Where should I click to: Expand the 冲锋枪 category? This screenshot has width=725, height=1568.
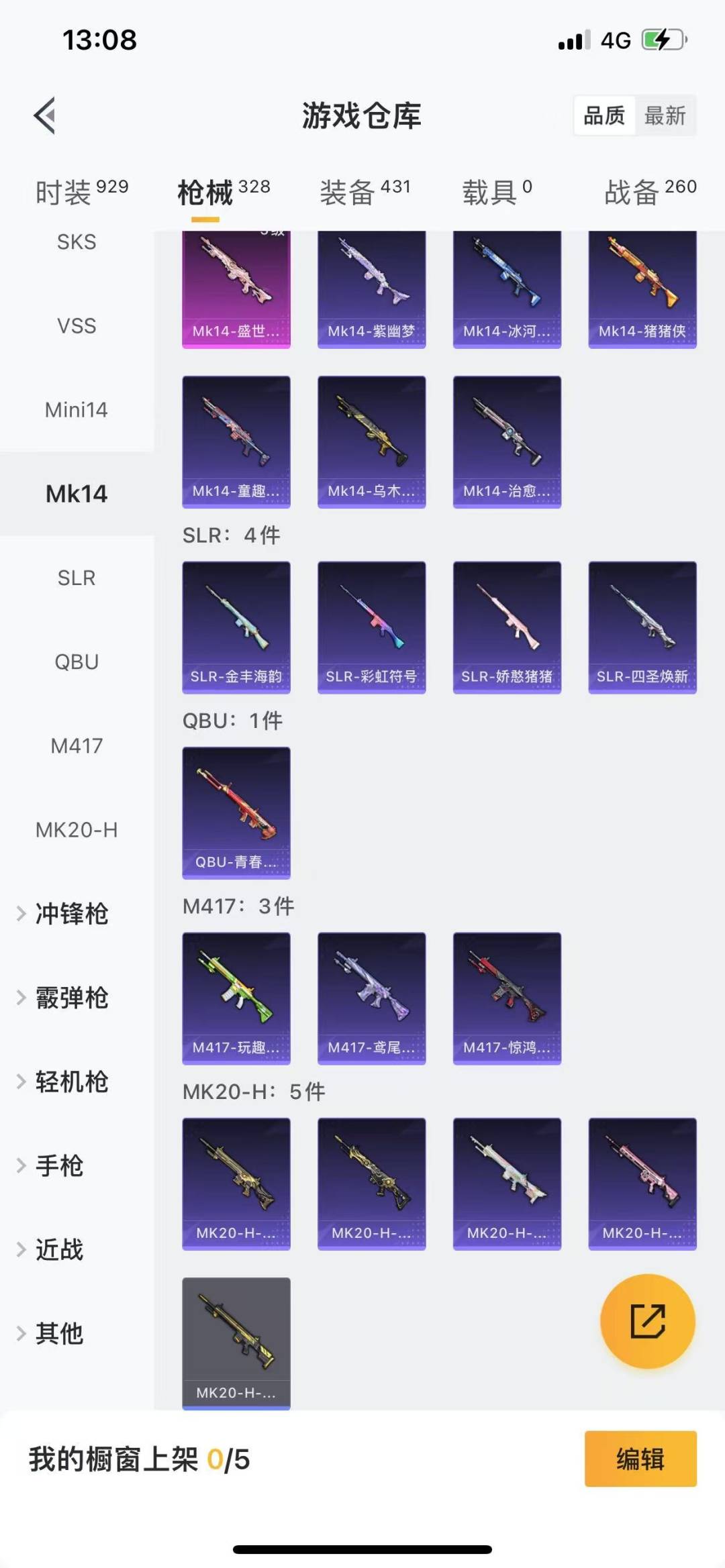click(70, 914)
